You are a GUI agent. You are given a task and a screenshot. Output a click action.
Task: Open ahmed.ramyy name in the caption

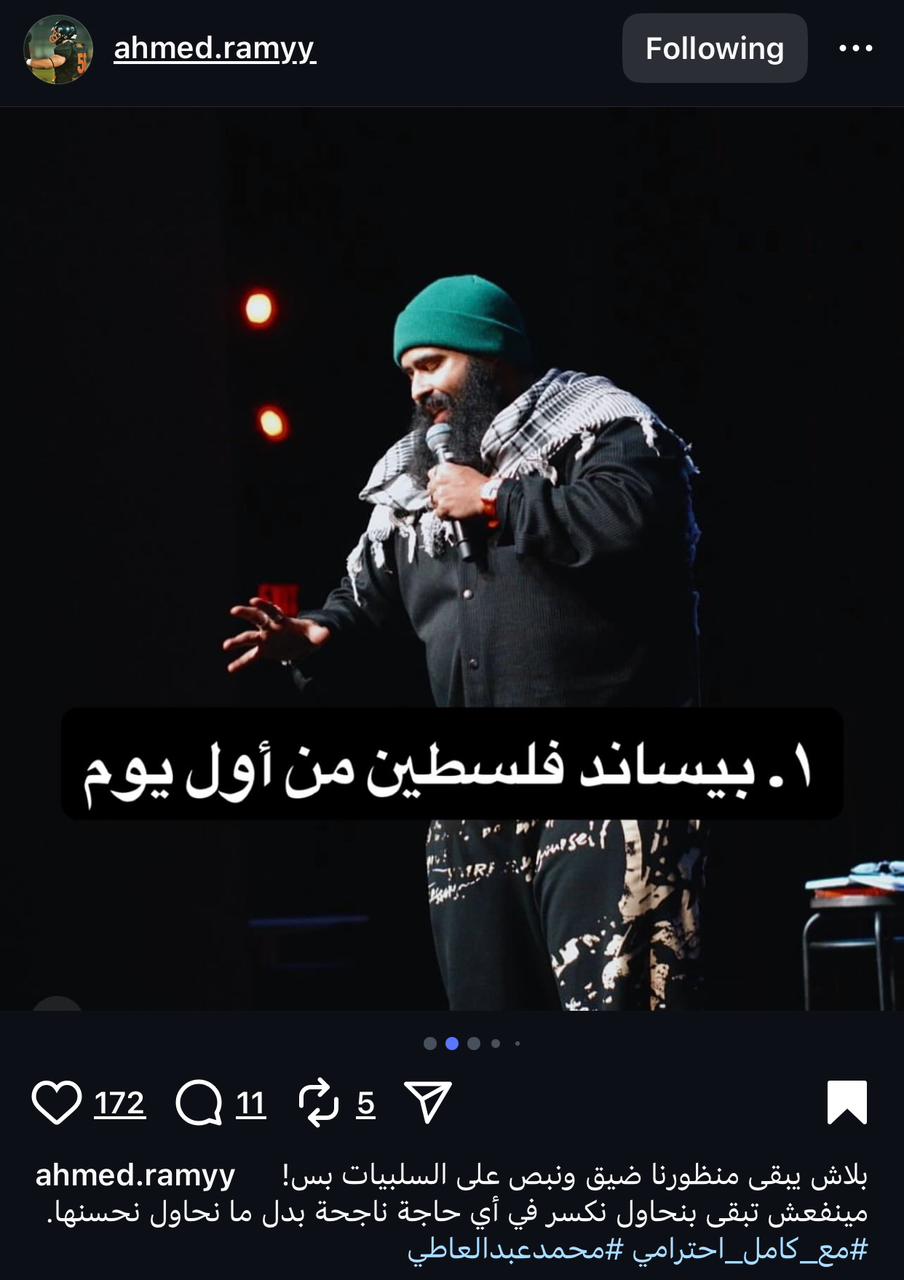(x=135, y=1176)
